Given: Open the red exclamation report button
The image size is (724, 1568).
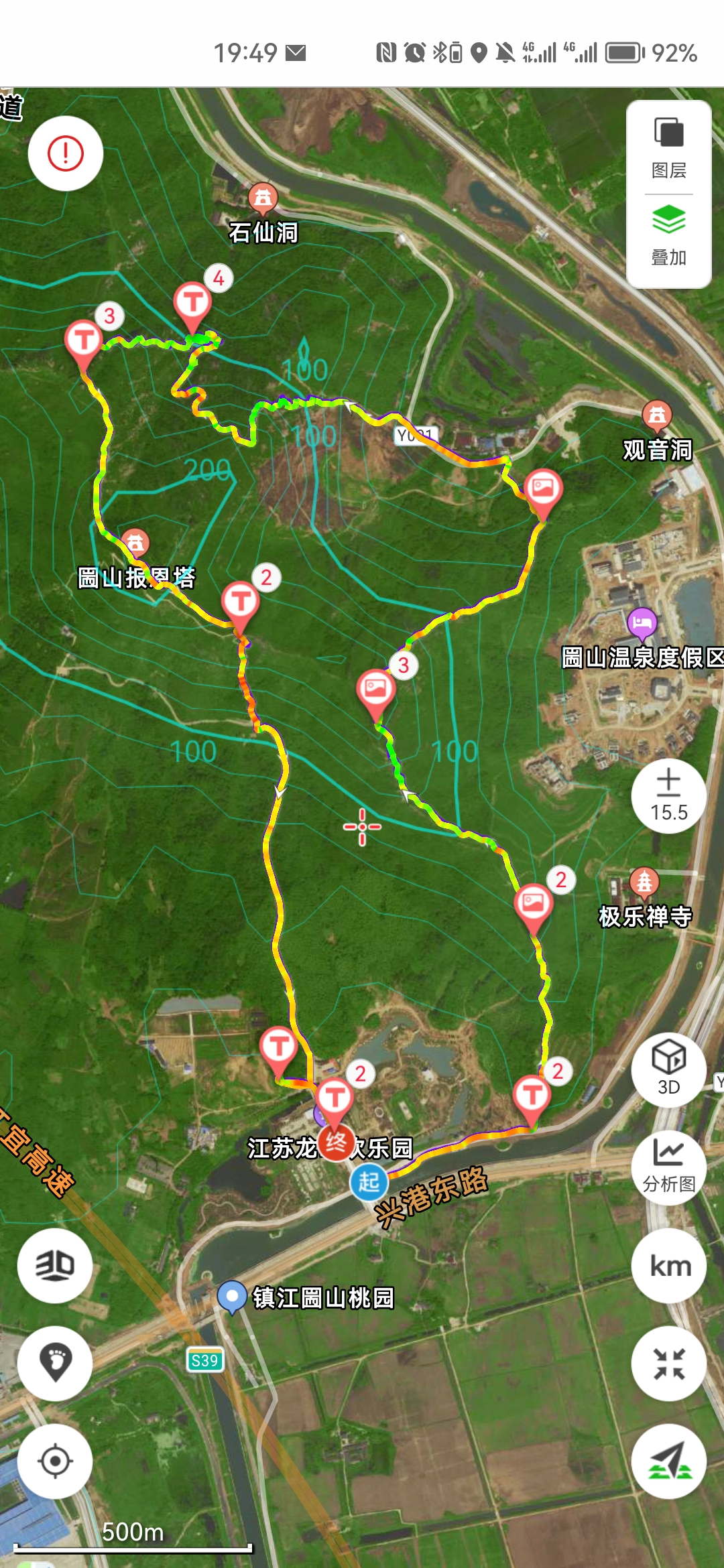Looking at the screenshot, I should (x=65, y=153).
